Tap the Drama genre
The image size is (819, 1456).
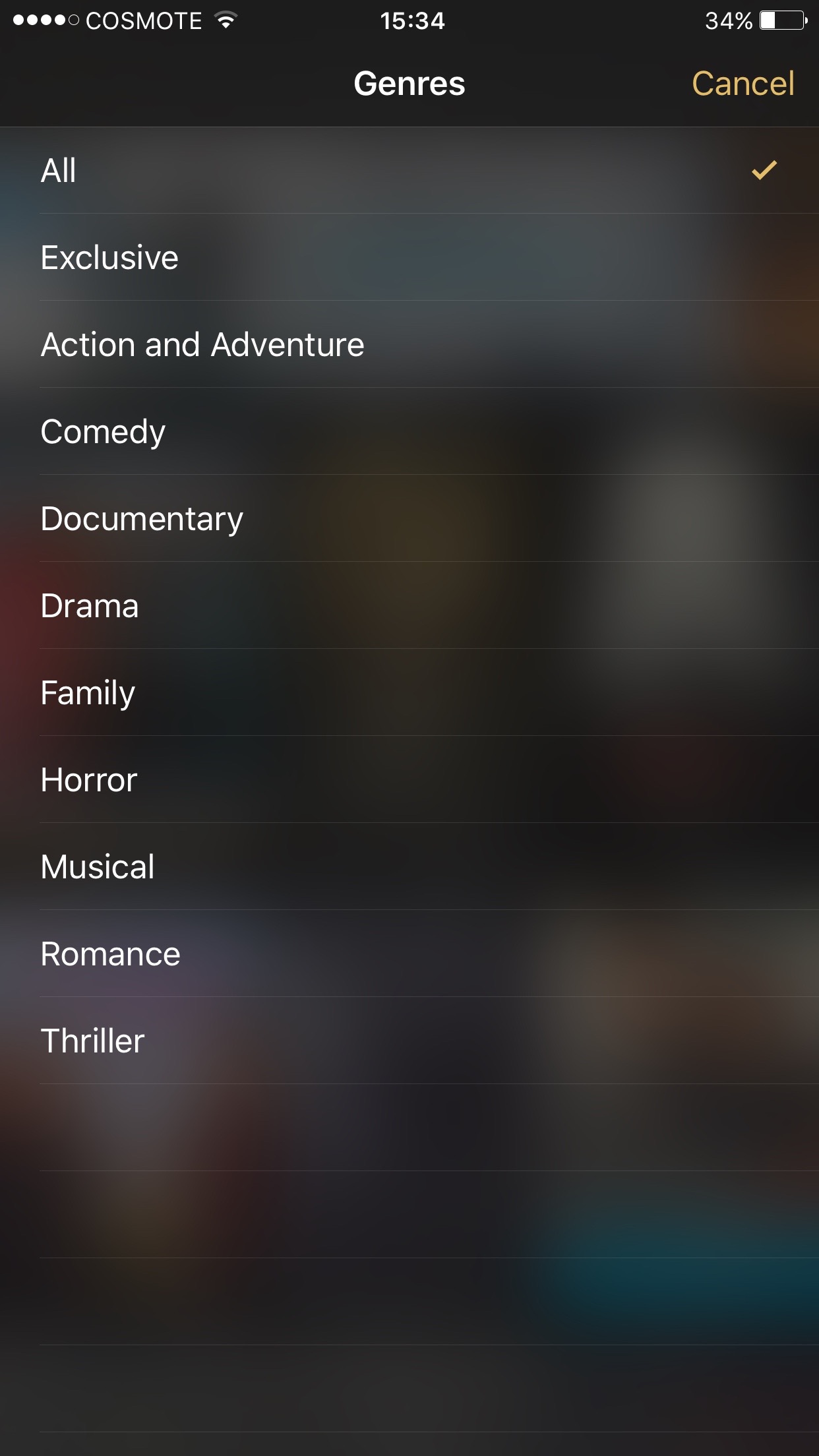(90, 606)
